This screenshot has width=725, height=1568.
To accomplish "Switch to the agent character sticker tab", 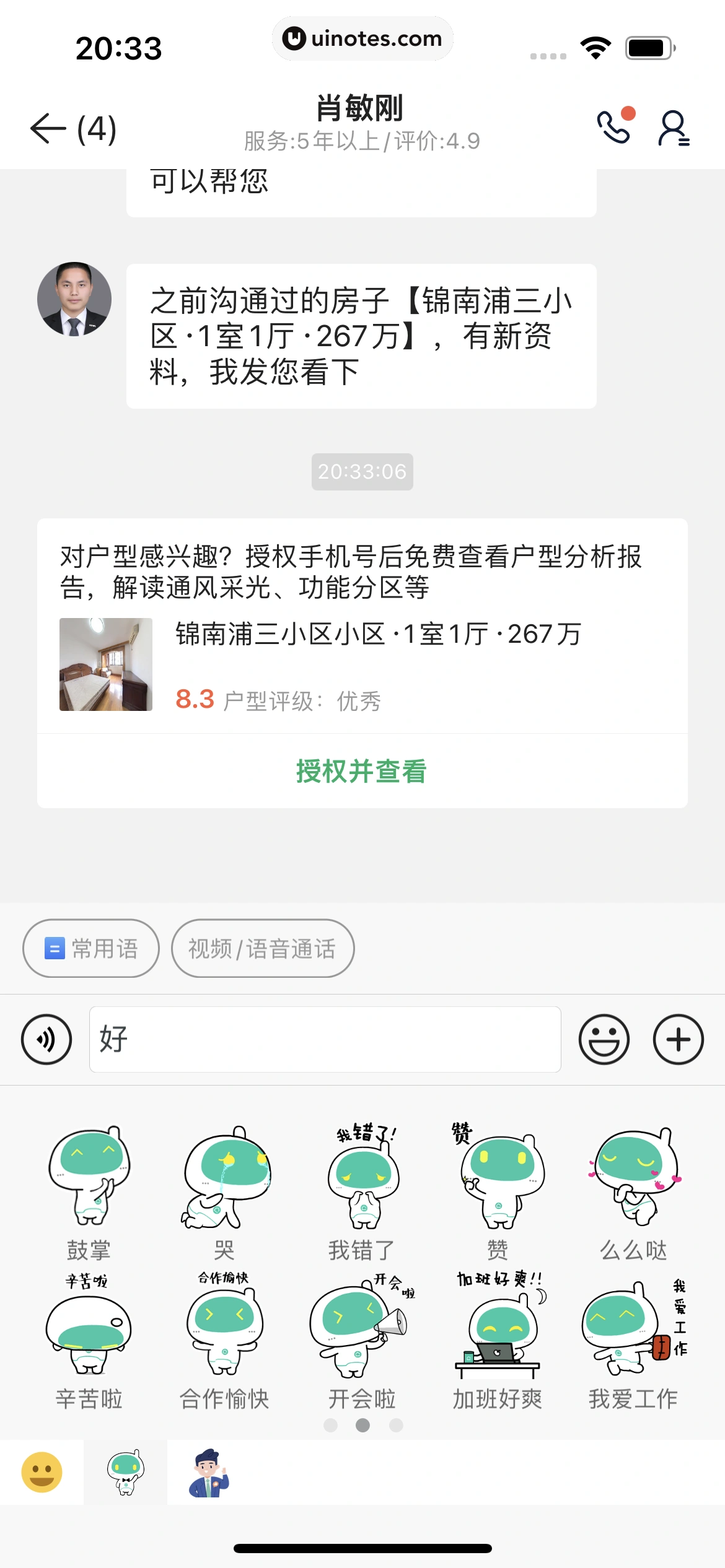I will 209,1472.
